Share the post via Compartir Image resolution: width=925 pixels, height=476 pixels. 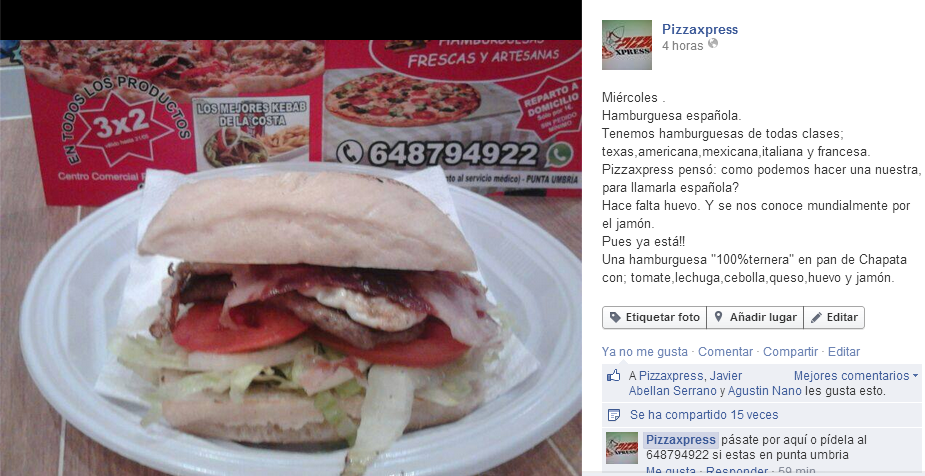click(790, 352)
